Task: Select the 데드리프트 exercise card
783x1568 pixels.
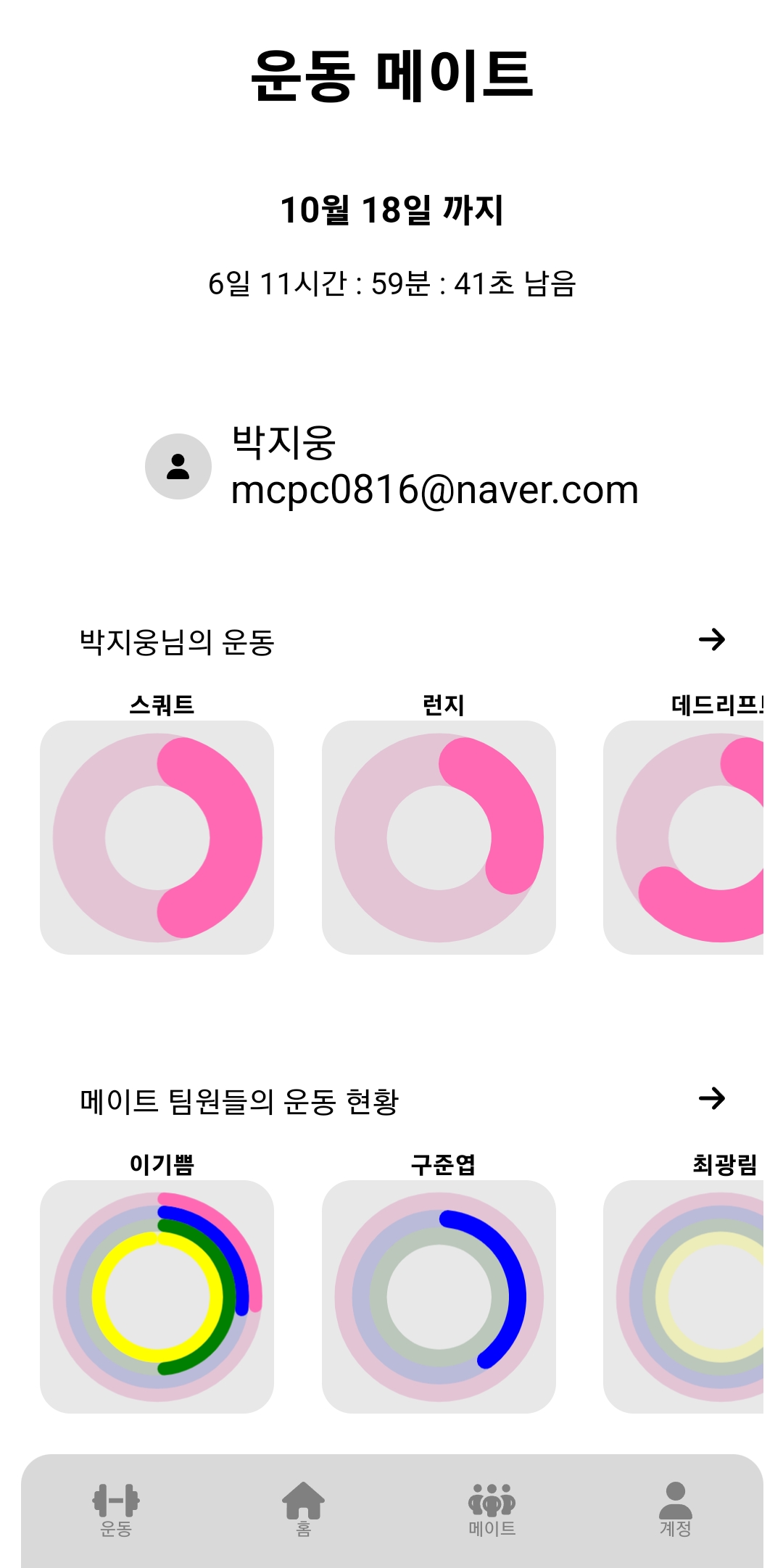Action: 684,837
